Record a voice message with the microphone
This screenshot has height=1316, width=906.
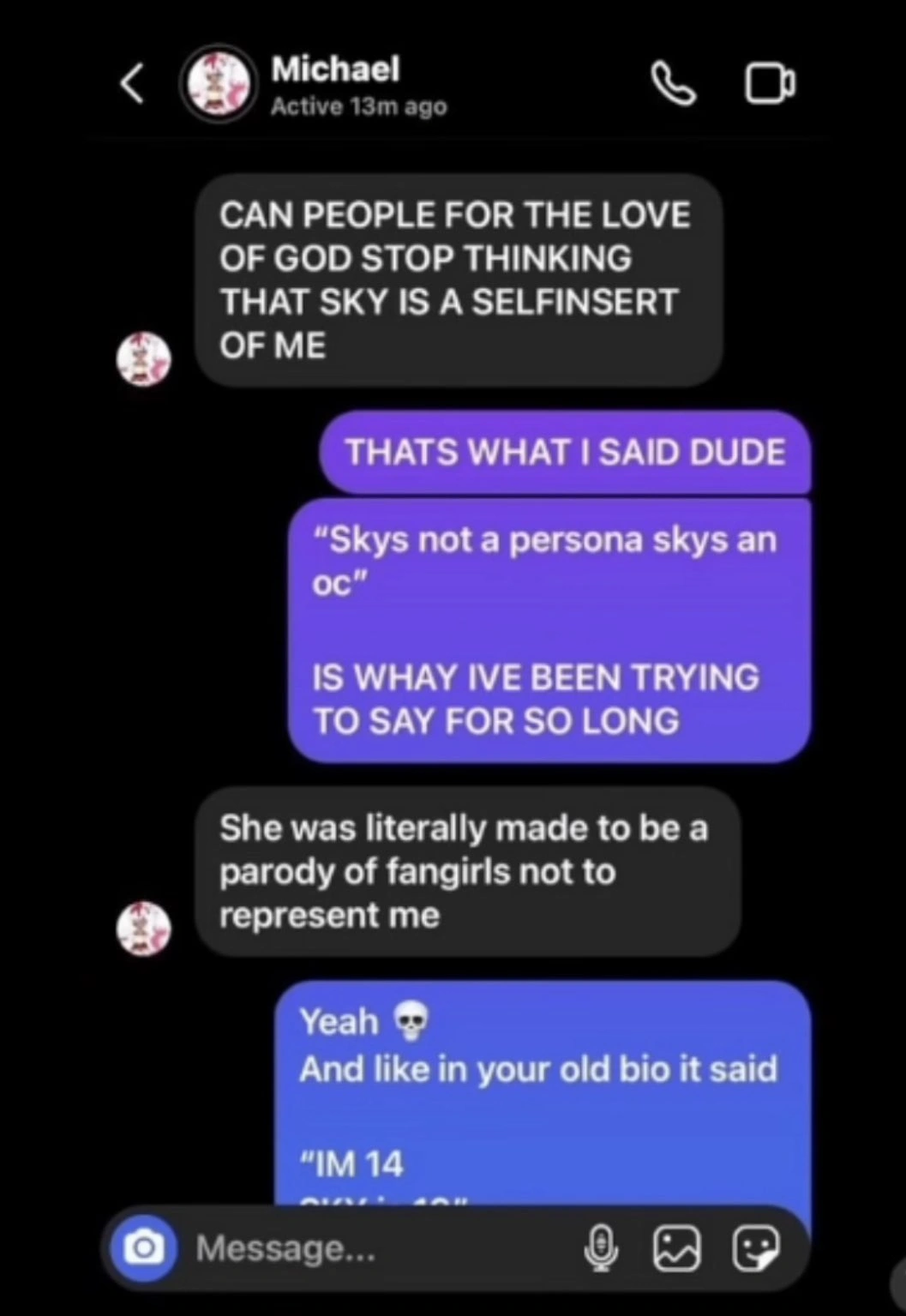pos(601,1248)
